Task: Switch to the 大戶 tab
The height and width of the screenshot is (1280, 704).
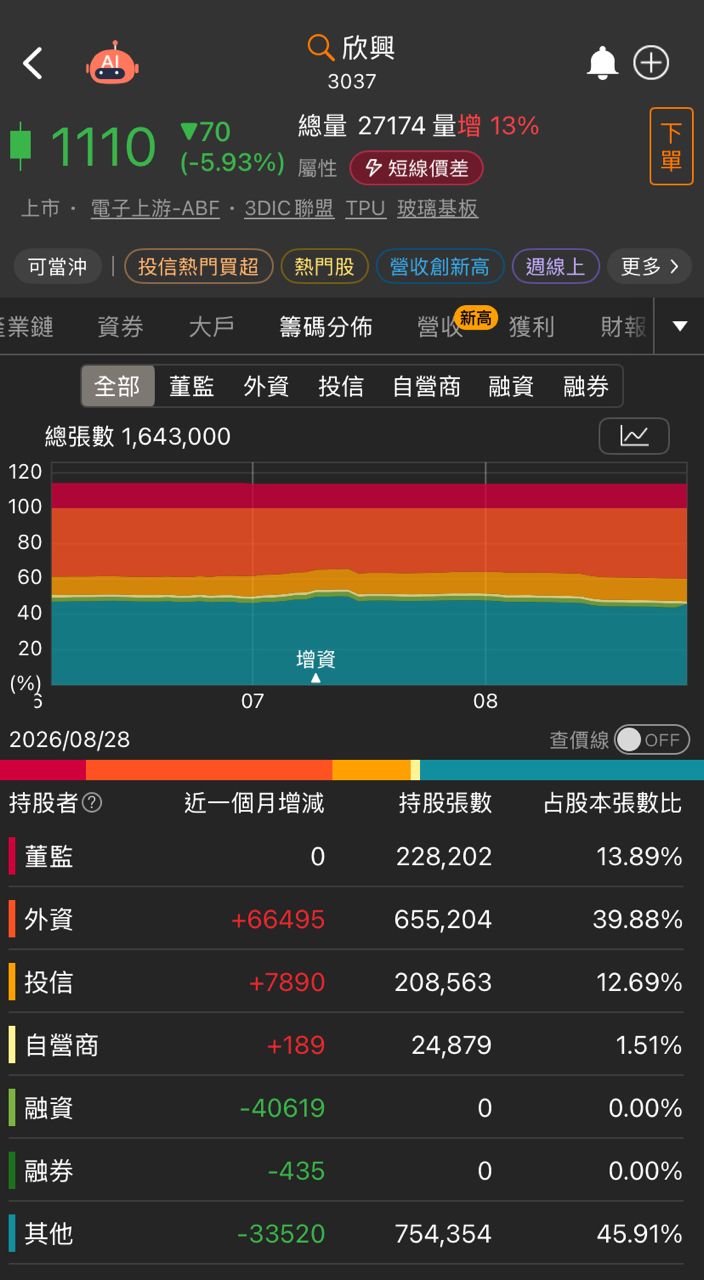Action: point(211,326)
